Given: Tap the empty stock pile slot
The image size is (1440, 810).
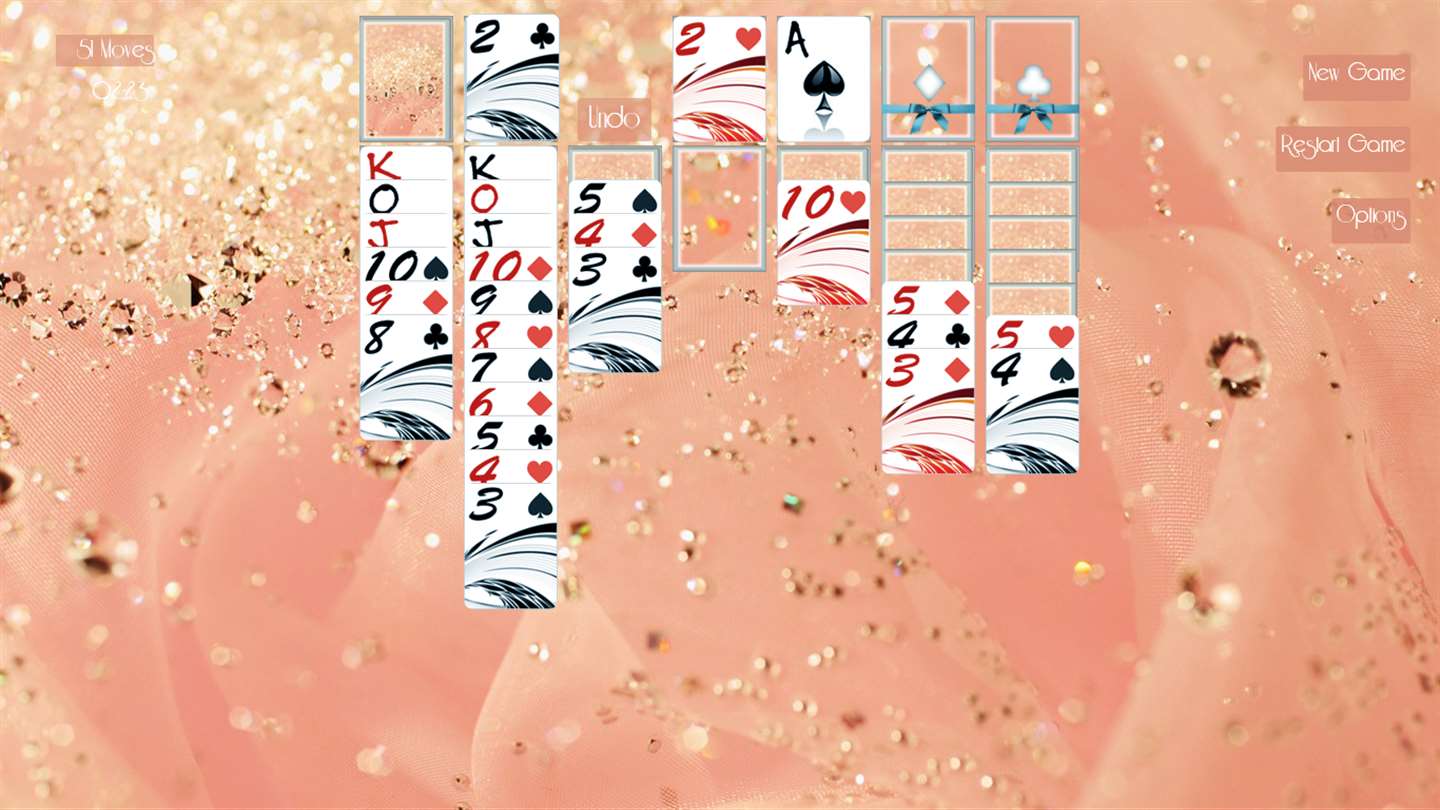Looking at the screenshot, I should pos(406,78).
